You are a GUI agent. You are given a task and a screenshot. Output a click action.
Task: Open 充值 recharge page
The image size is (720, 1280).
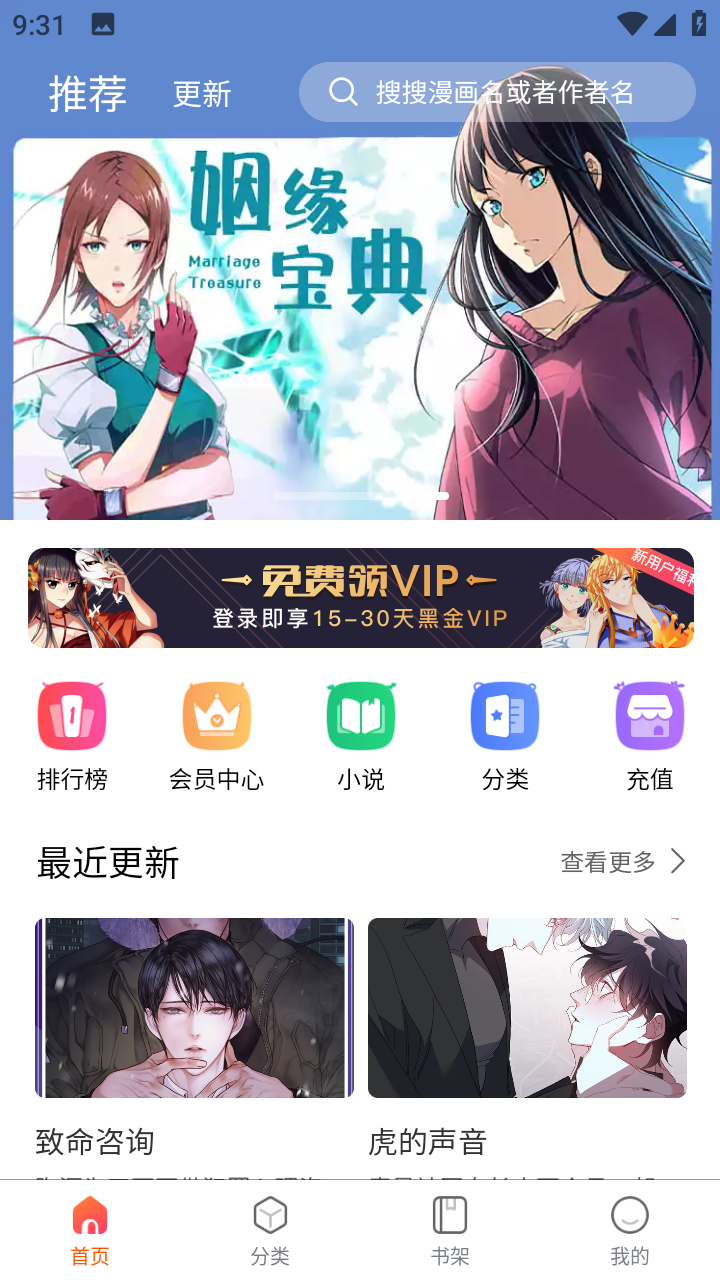click(x=649, y=736)
